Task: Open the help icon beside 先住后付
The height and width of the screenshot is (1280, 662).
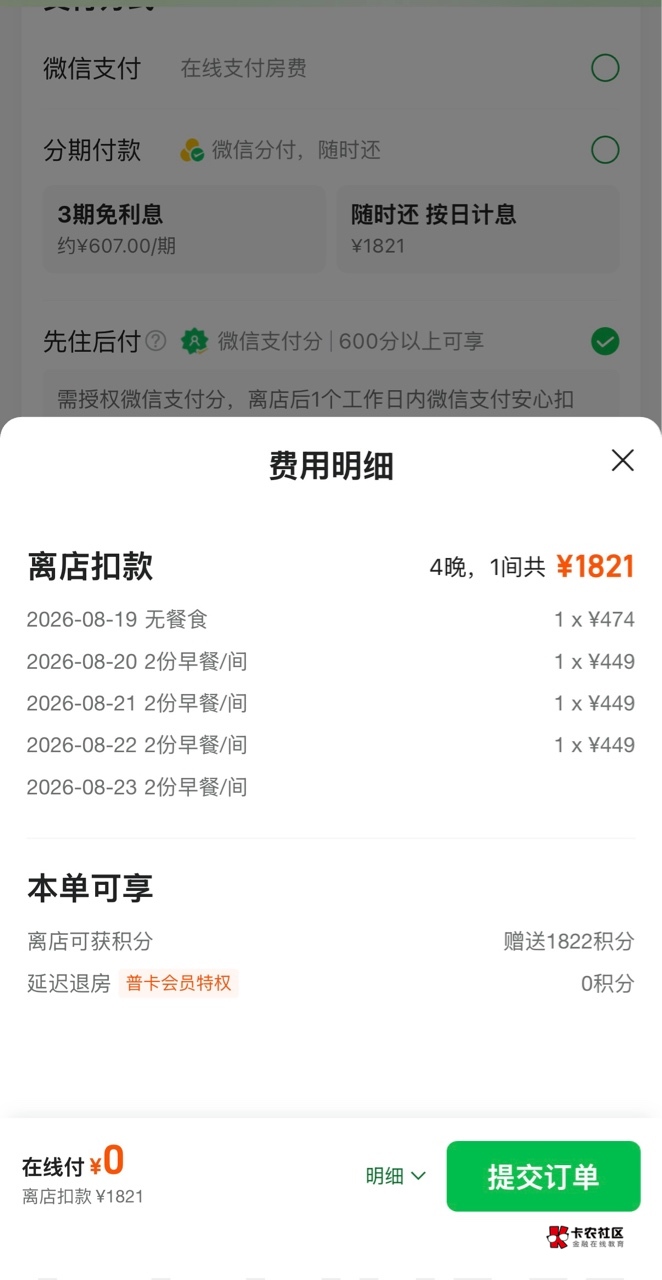Action: (x=156, y=341)
